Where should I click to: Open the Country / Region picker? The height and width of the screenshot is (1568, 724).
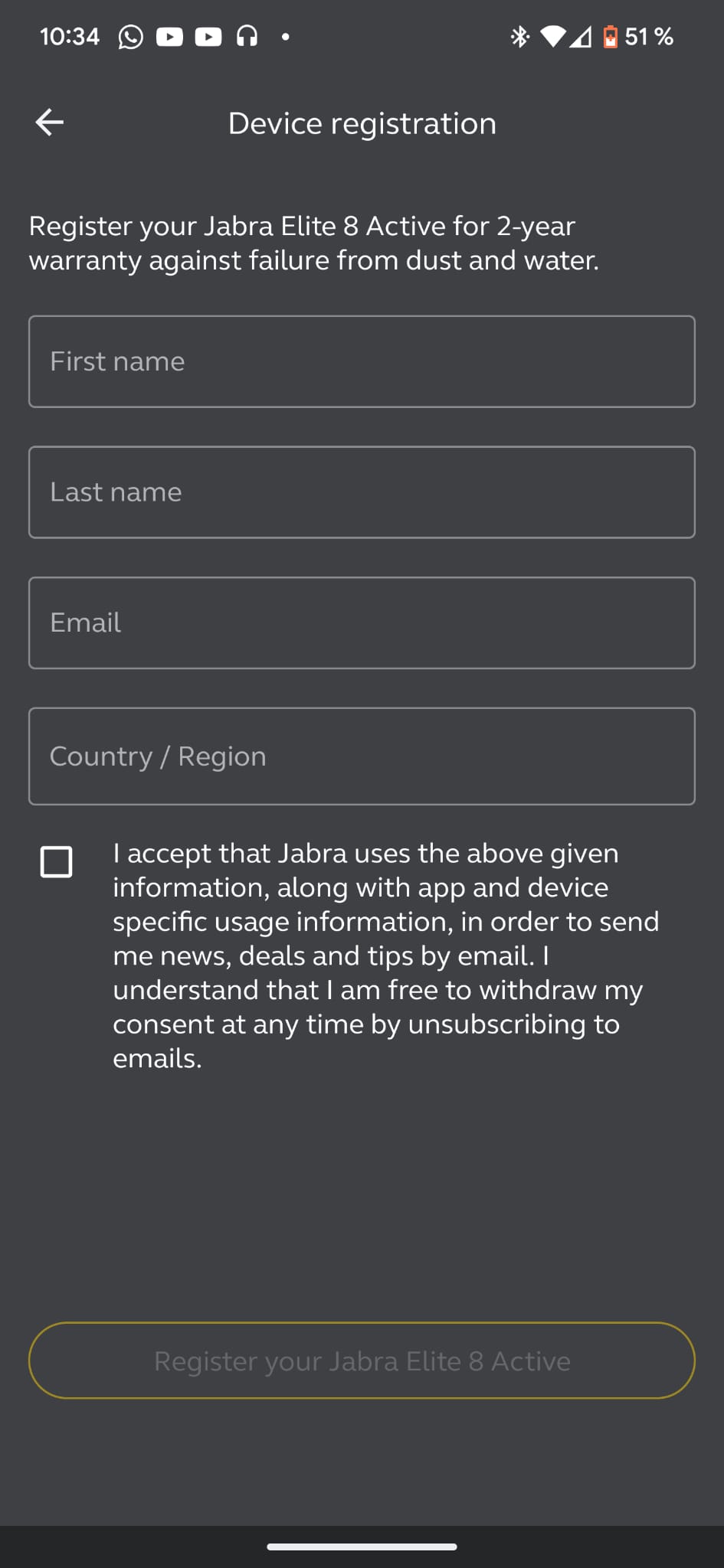pos(362,756)
